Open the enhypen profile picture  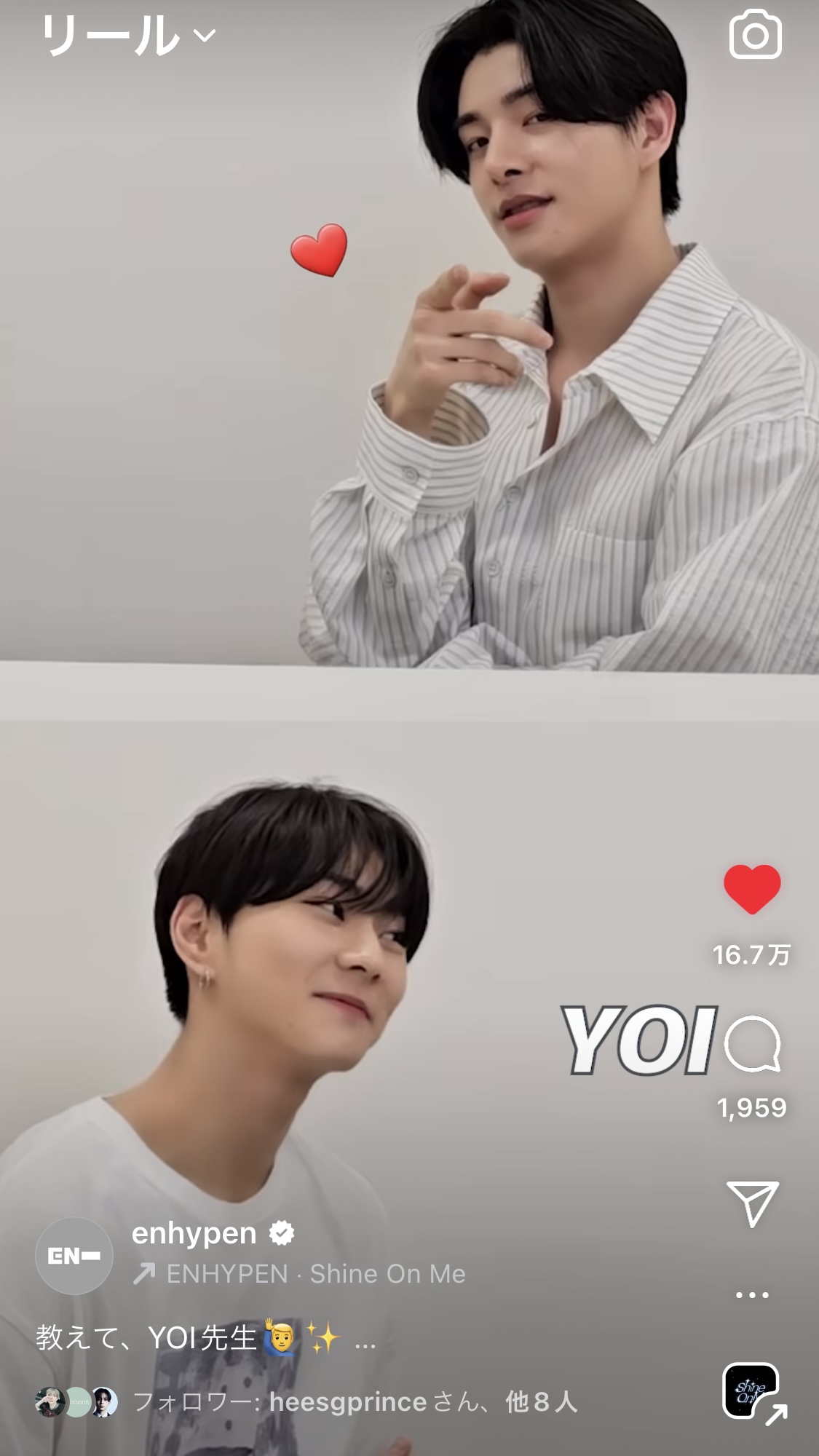[74, 1256]
